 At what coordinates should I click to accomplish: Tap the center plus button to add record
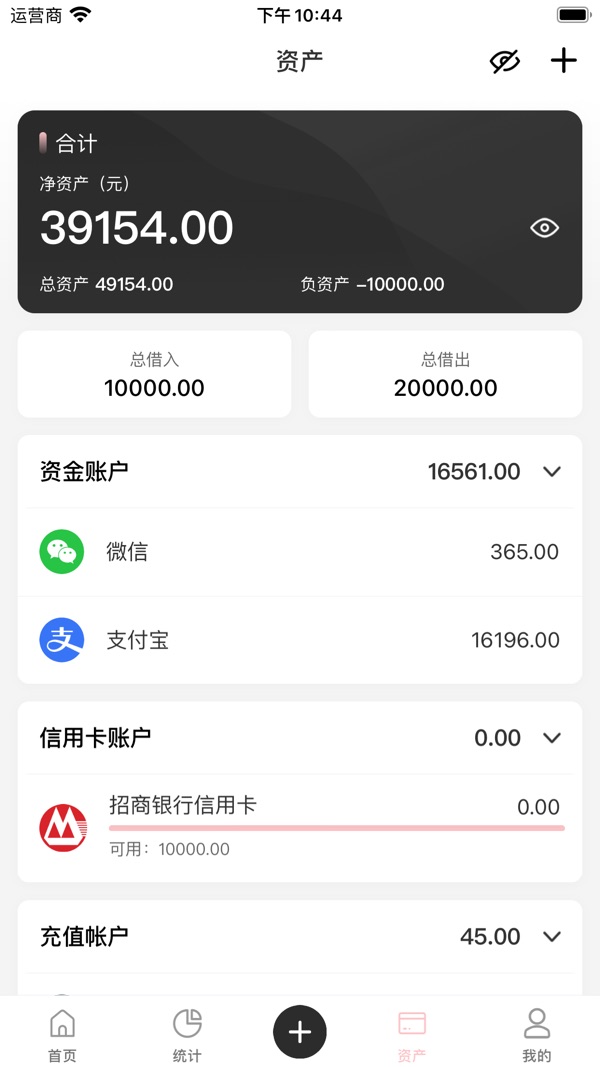click(300, 1032)
